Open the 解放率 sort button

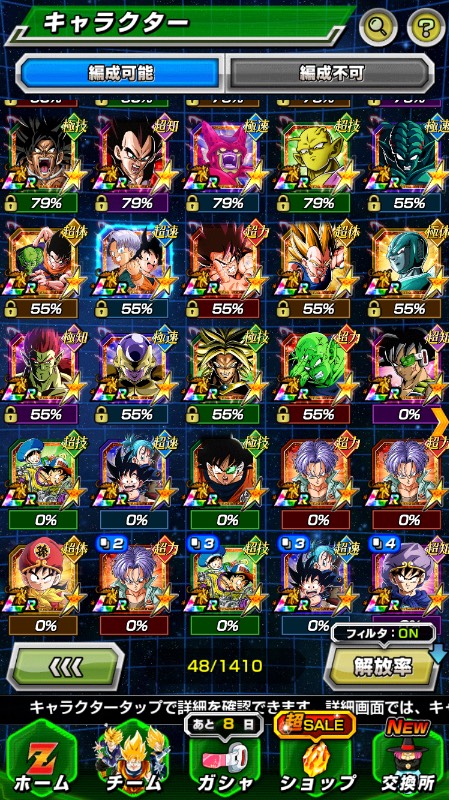coord(383,665)
